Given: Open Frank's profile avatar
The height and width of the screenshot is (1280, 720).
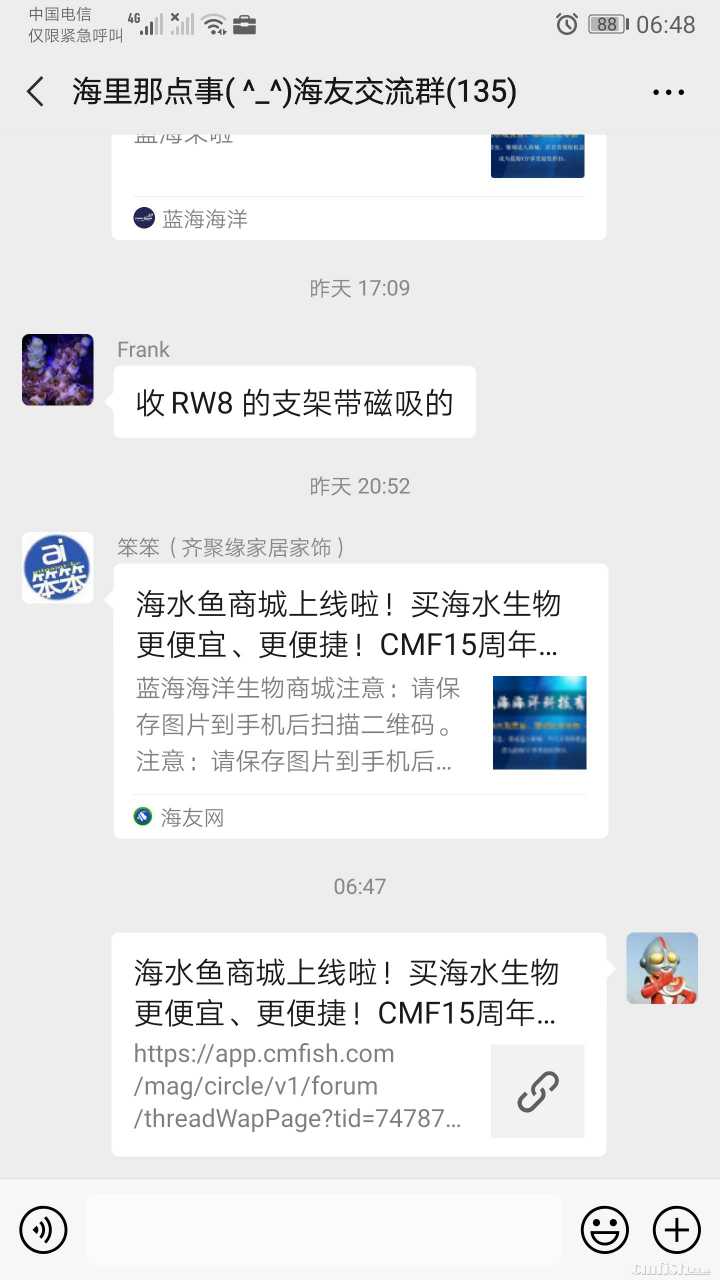Looking at the screenshot, I should point(58,370).
